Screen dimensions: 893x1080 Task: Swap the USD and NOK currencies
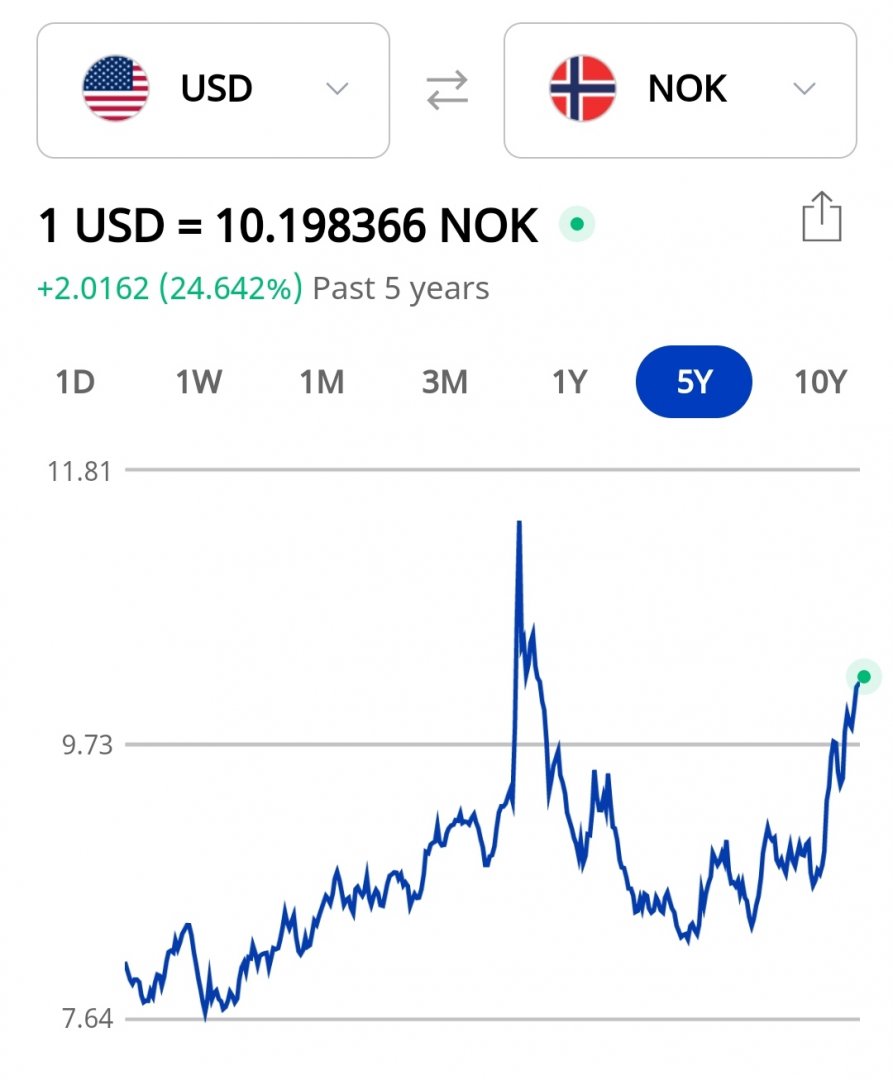click(x=447, y=90)
